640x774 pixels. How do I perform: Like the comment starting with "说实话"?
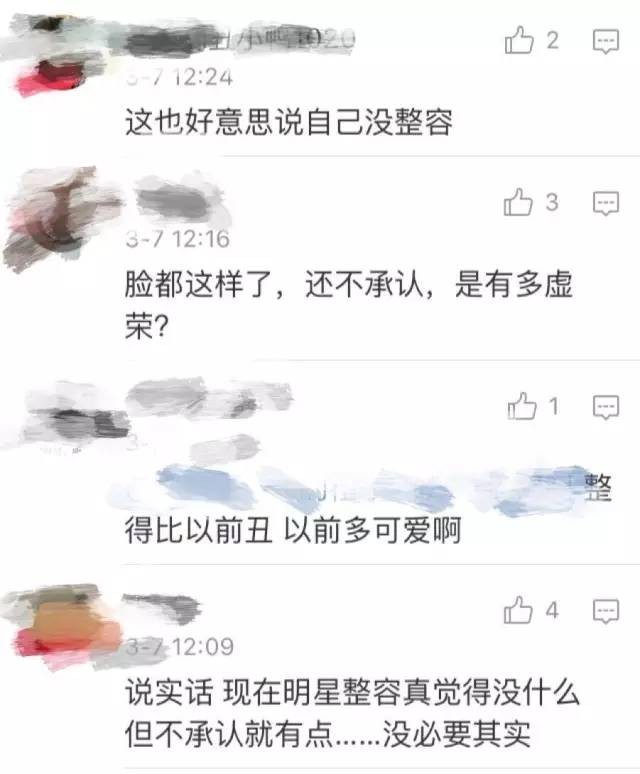520,610
